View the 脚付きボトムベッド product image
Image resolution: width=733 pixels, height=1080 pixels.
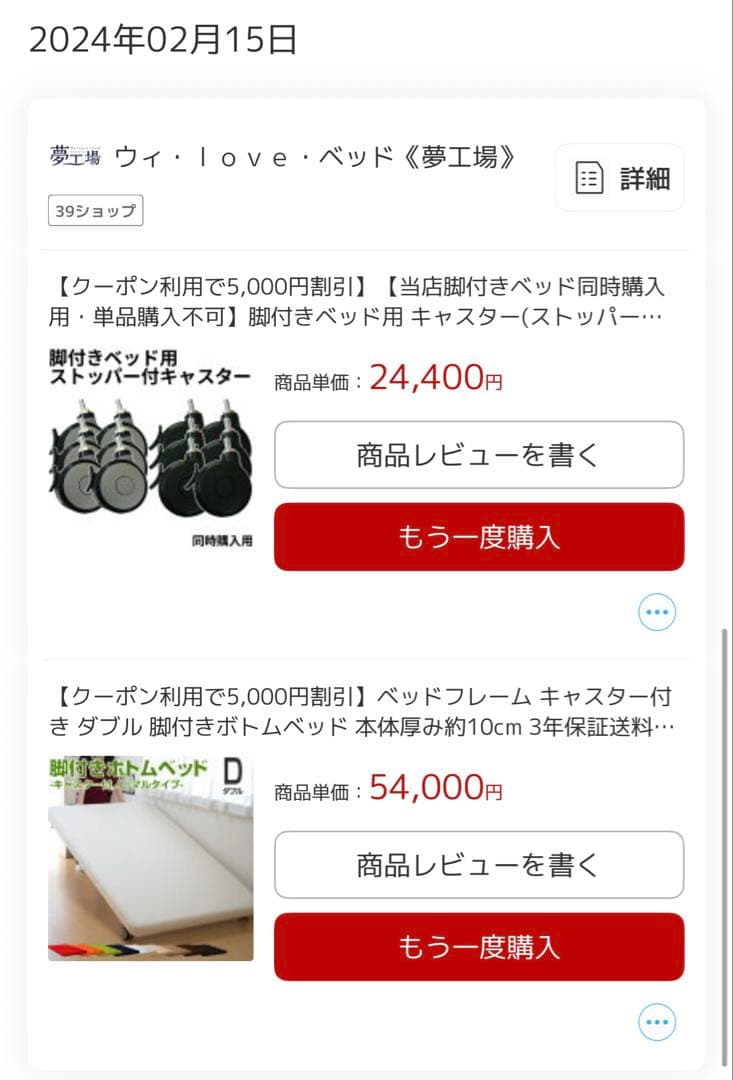coord(150,858)
